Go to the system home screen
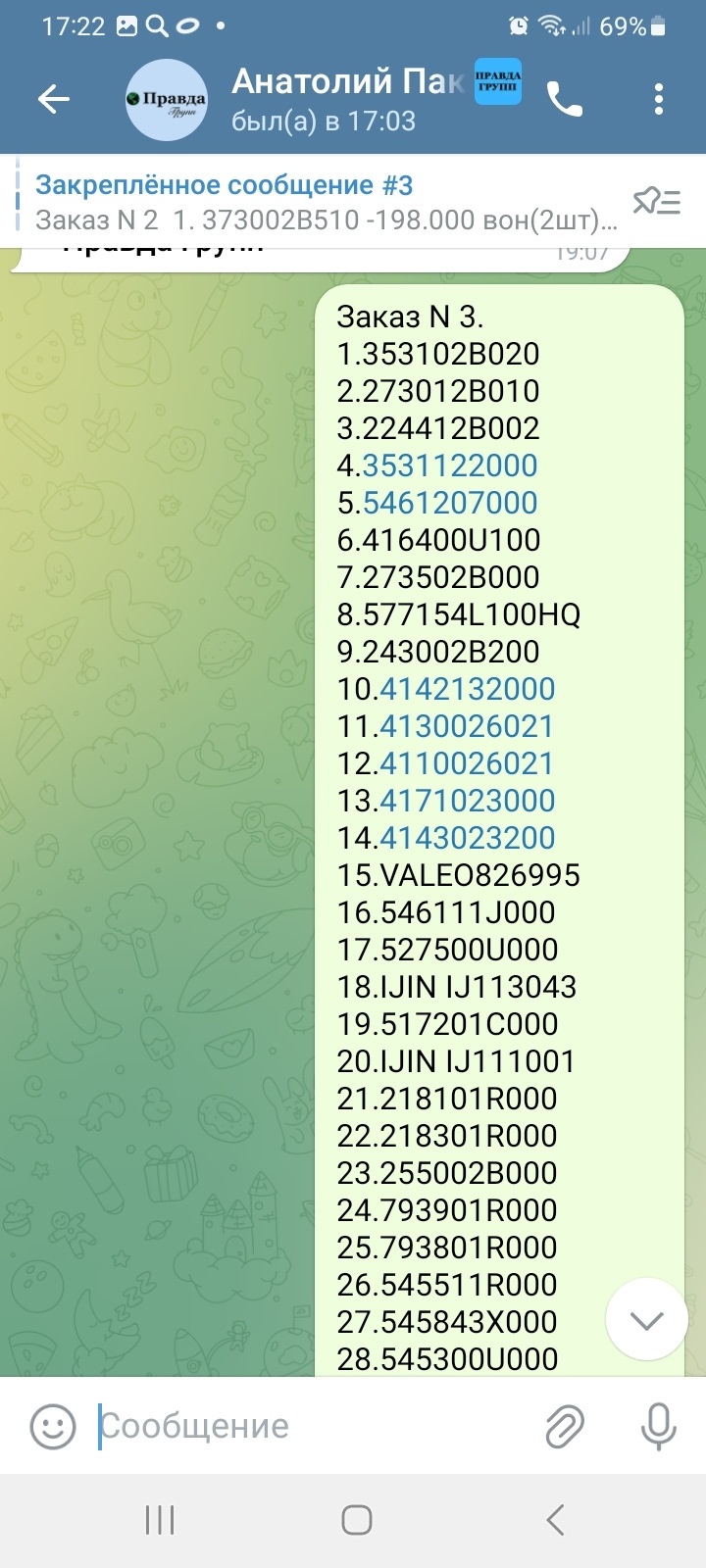This screenshot has width=706, height=1568. (x=356, y=1520)
